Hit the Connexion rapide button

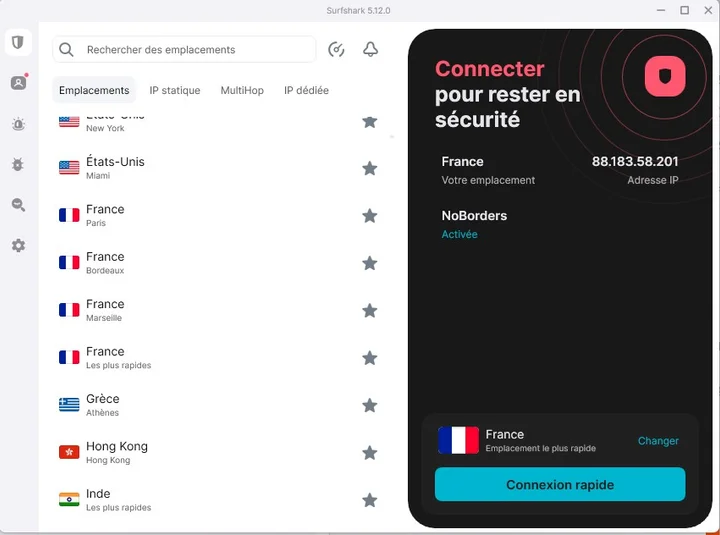point(560,484)
